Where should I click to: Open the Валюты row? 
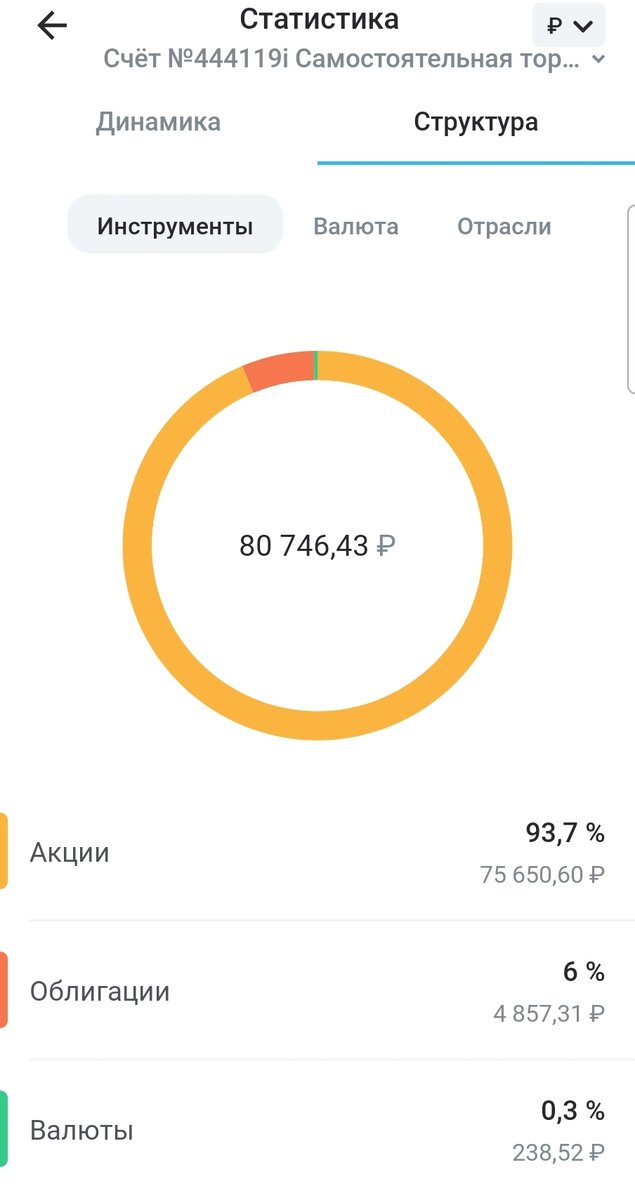[x=317, y=1131]
